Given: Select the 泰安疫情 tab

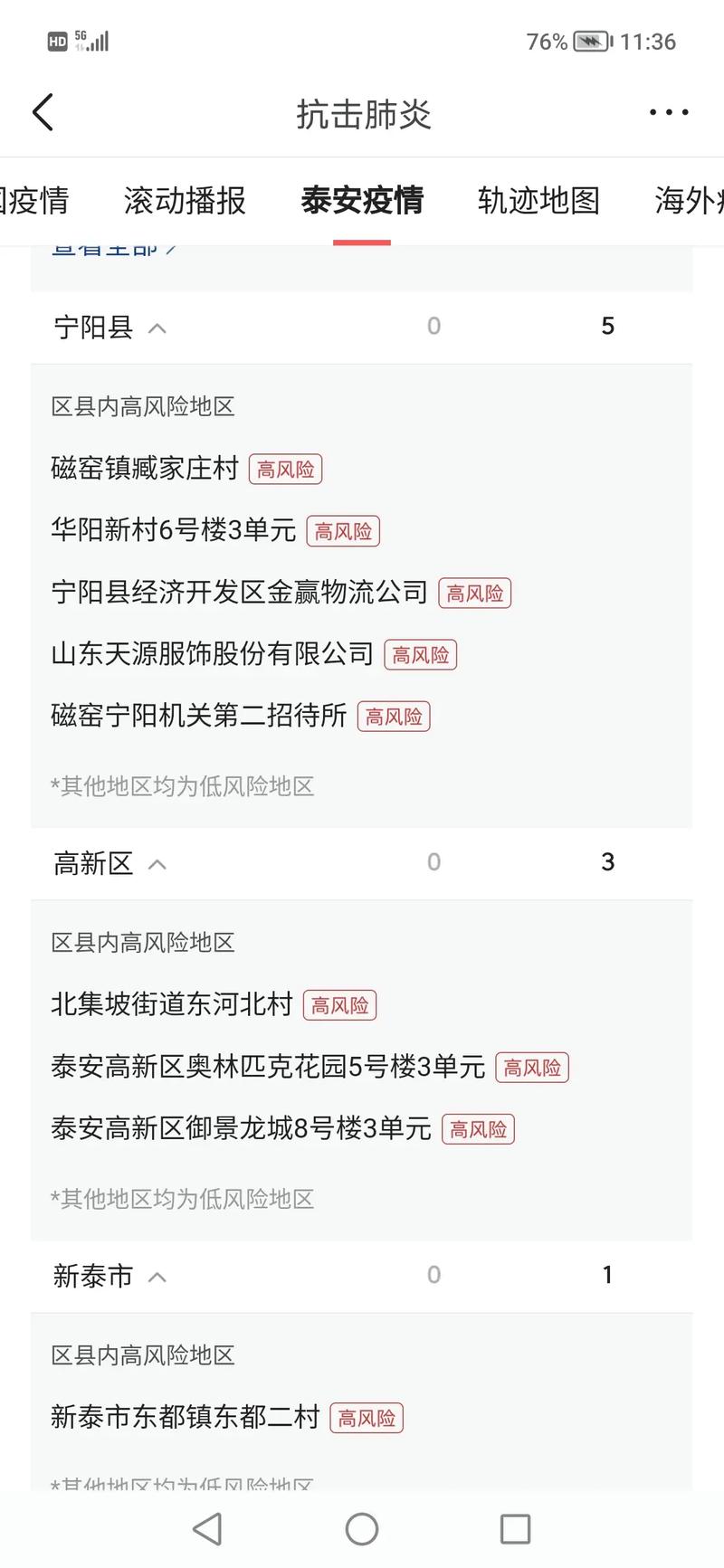Looking at the screenshot, I should 362,200.
